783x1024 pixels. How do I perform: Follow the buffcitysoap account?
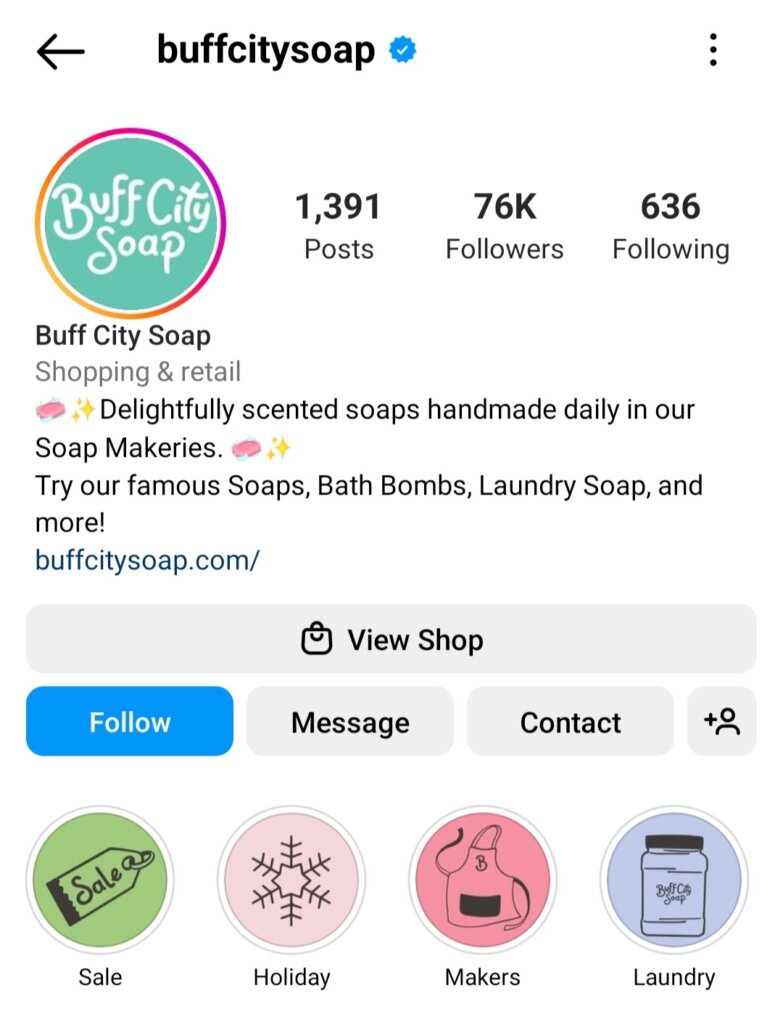[130, 722]
